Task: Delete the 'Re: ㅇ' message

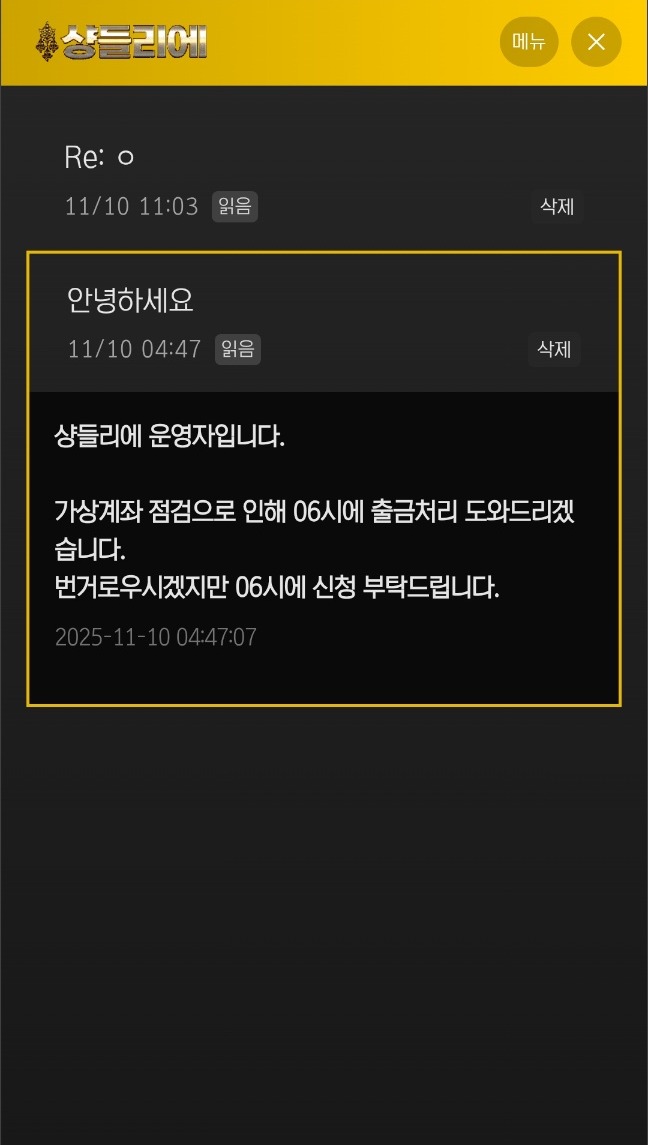Action: pos(557,207)
